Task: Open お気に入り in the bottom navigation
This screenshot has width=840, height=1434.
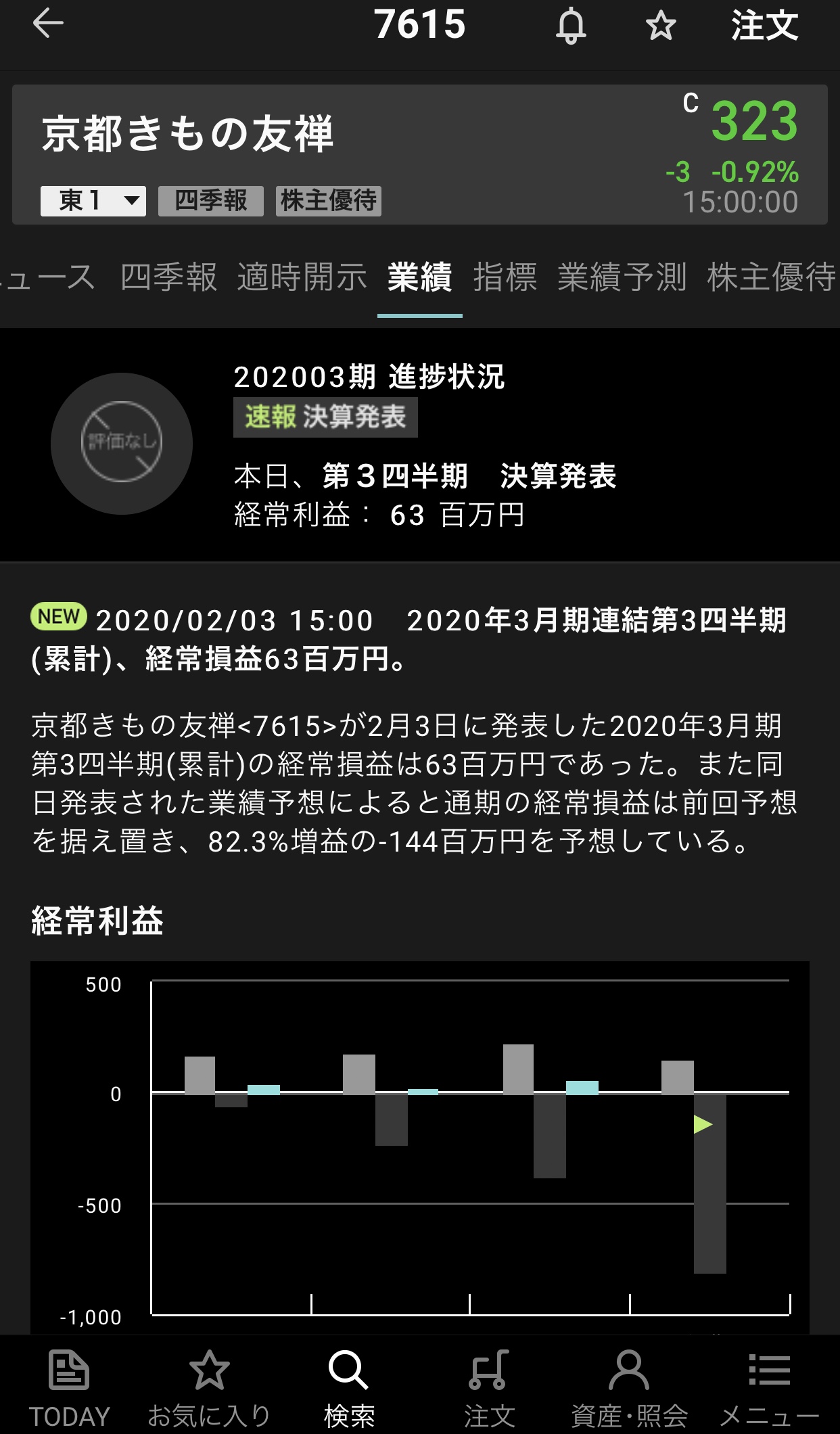Action: [209, 1388]
